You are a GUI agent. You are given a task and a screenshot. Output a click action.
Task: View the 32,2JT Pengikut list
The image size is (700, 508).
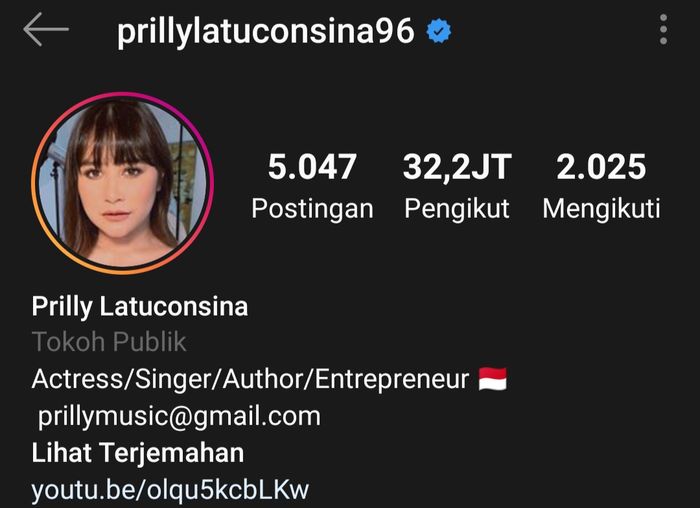(457, 186)
